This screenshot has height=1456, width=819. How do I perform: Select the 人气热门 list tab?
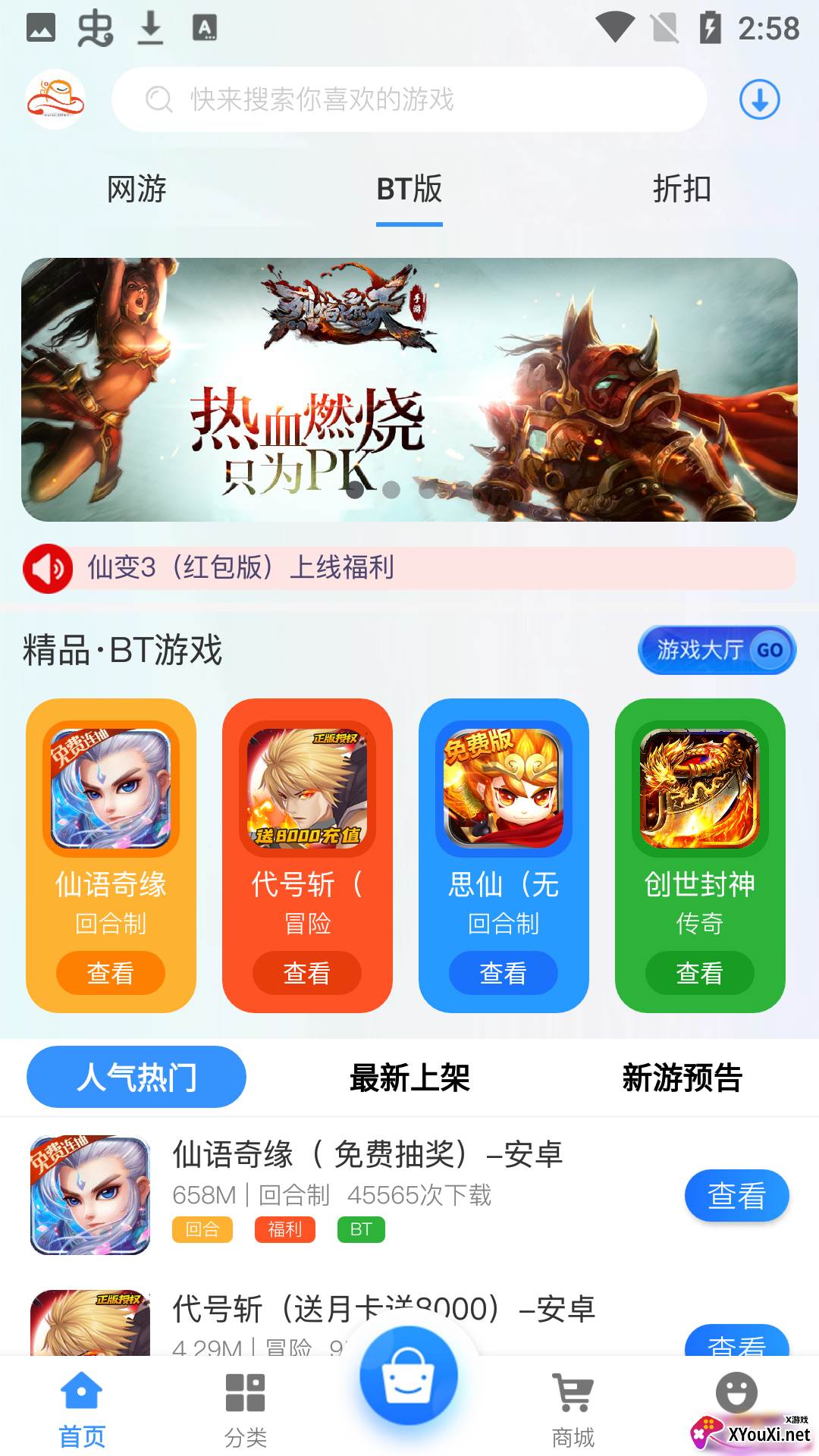pyautogui.click(x=136, y=1078)
